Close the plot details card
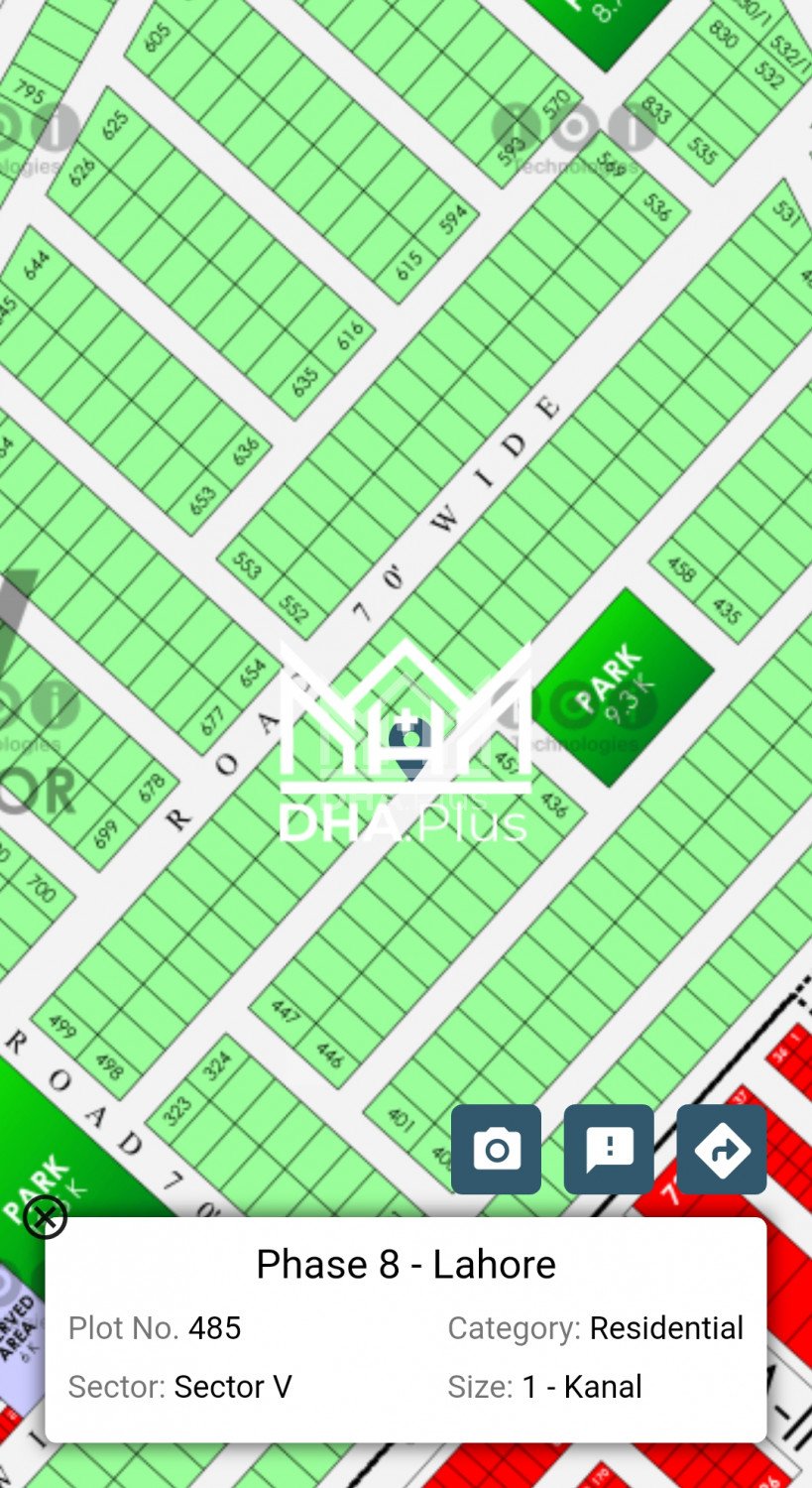The image size is (812, 1488). point(45,1217)
